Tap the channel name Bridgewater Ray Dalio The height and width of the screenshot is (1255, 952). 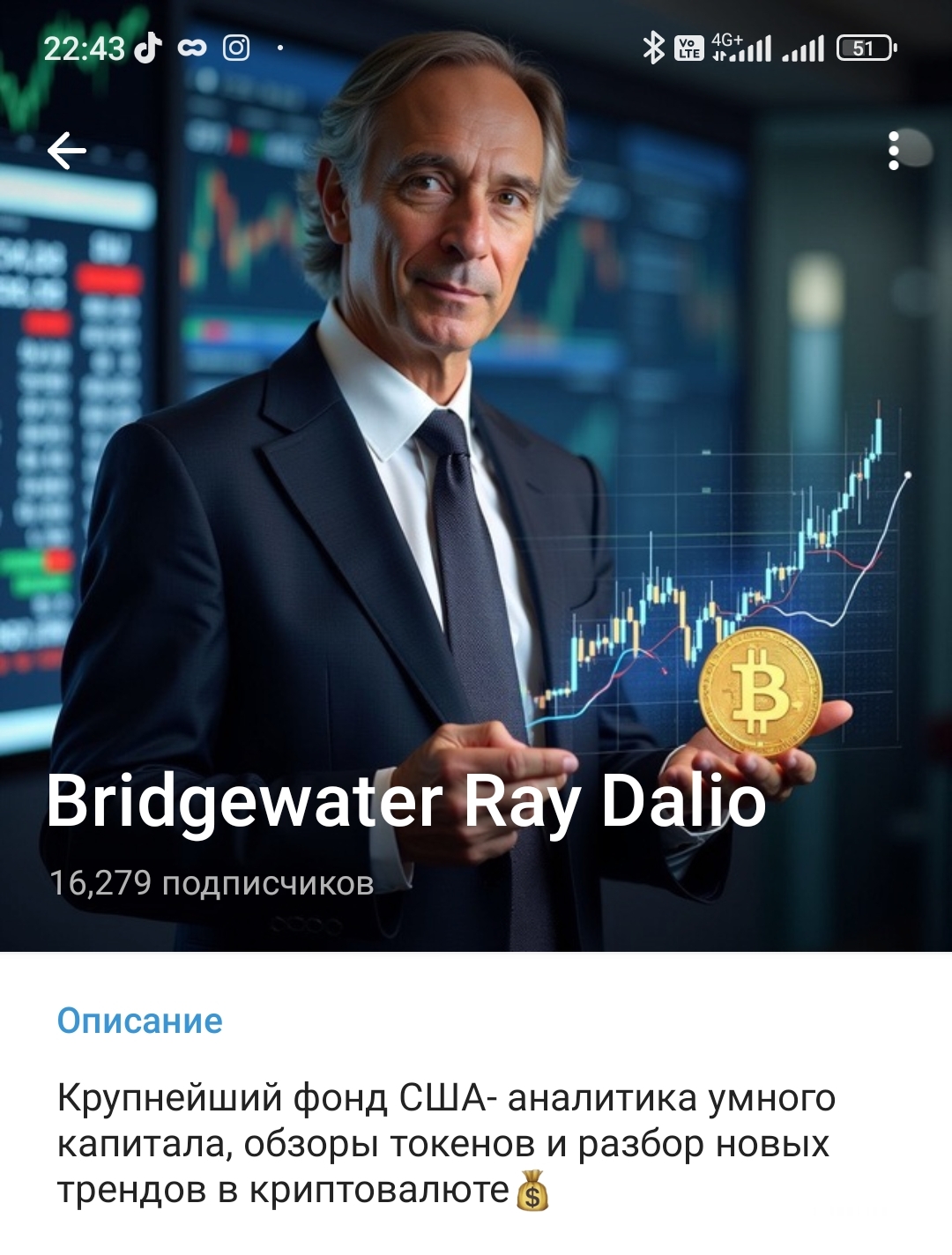407,804
